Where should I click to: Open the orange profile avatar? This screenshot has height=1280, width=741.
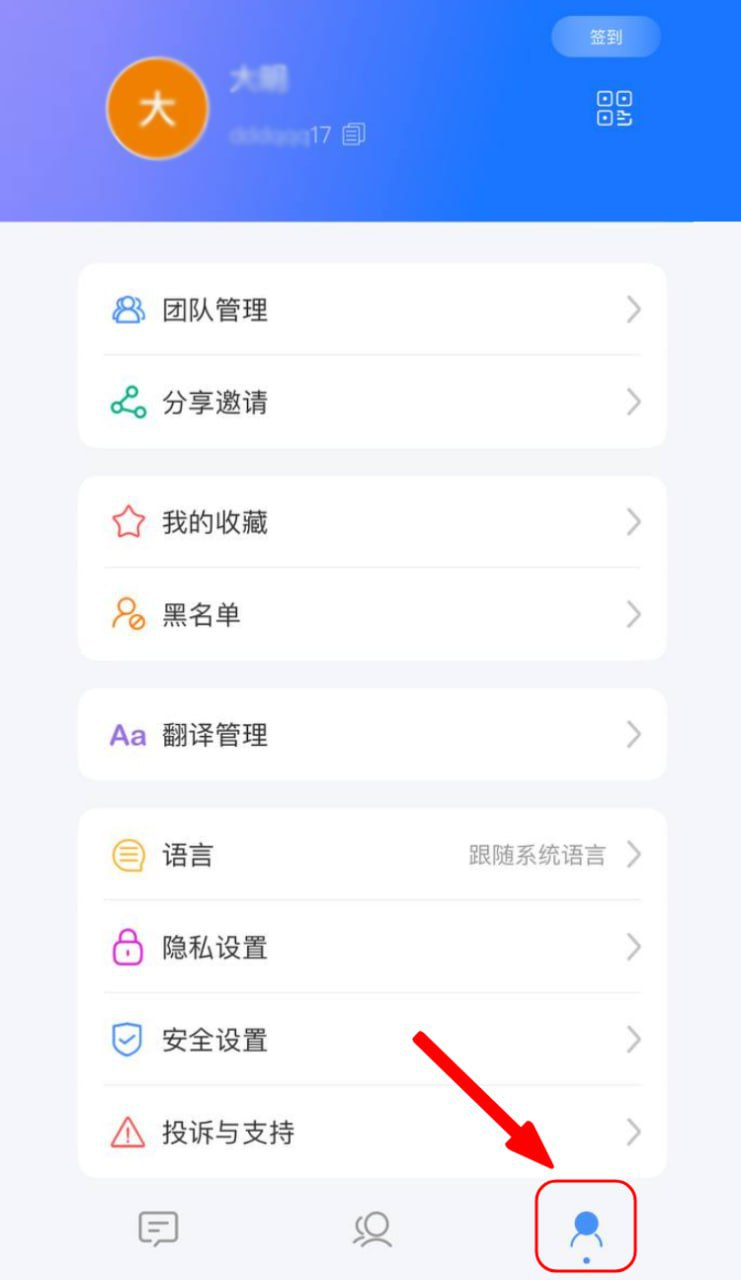157,108
